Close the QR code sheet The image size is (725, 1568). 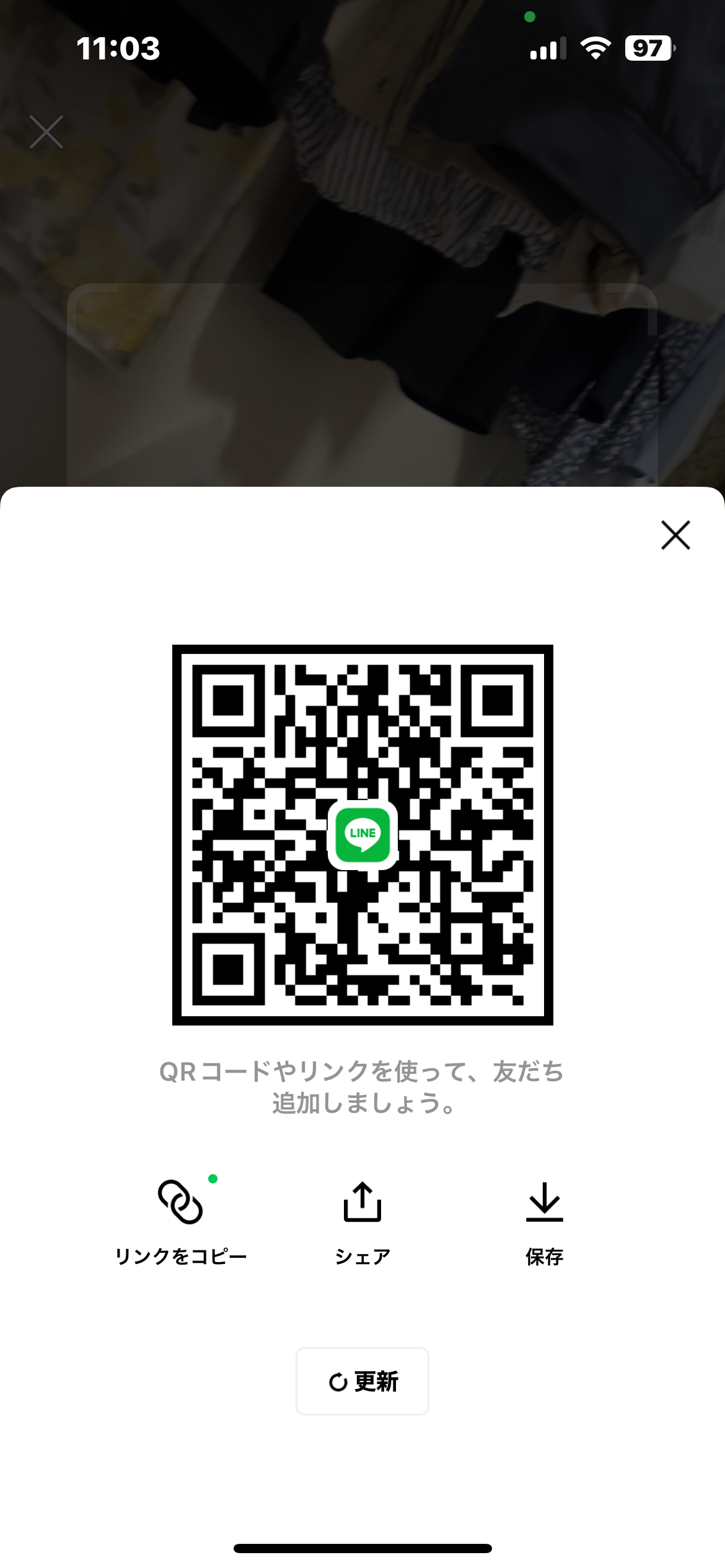tap(675, 535)
